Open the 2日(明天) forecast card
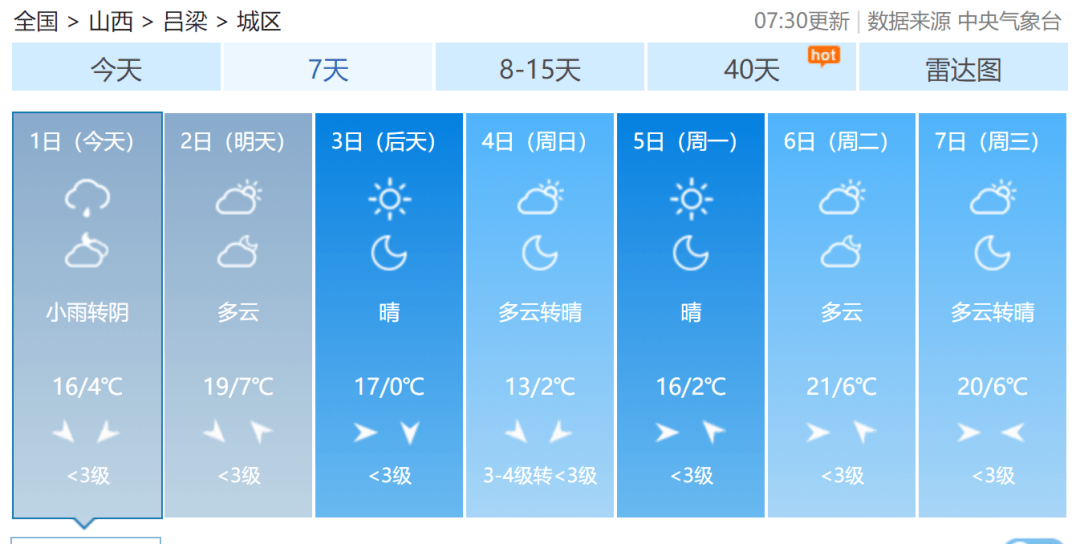Screen dimensions: 1080x544 238,314
